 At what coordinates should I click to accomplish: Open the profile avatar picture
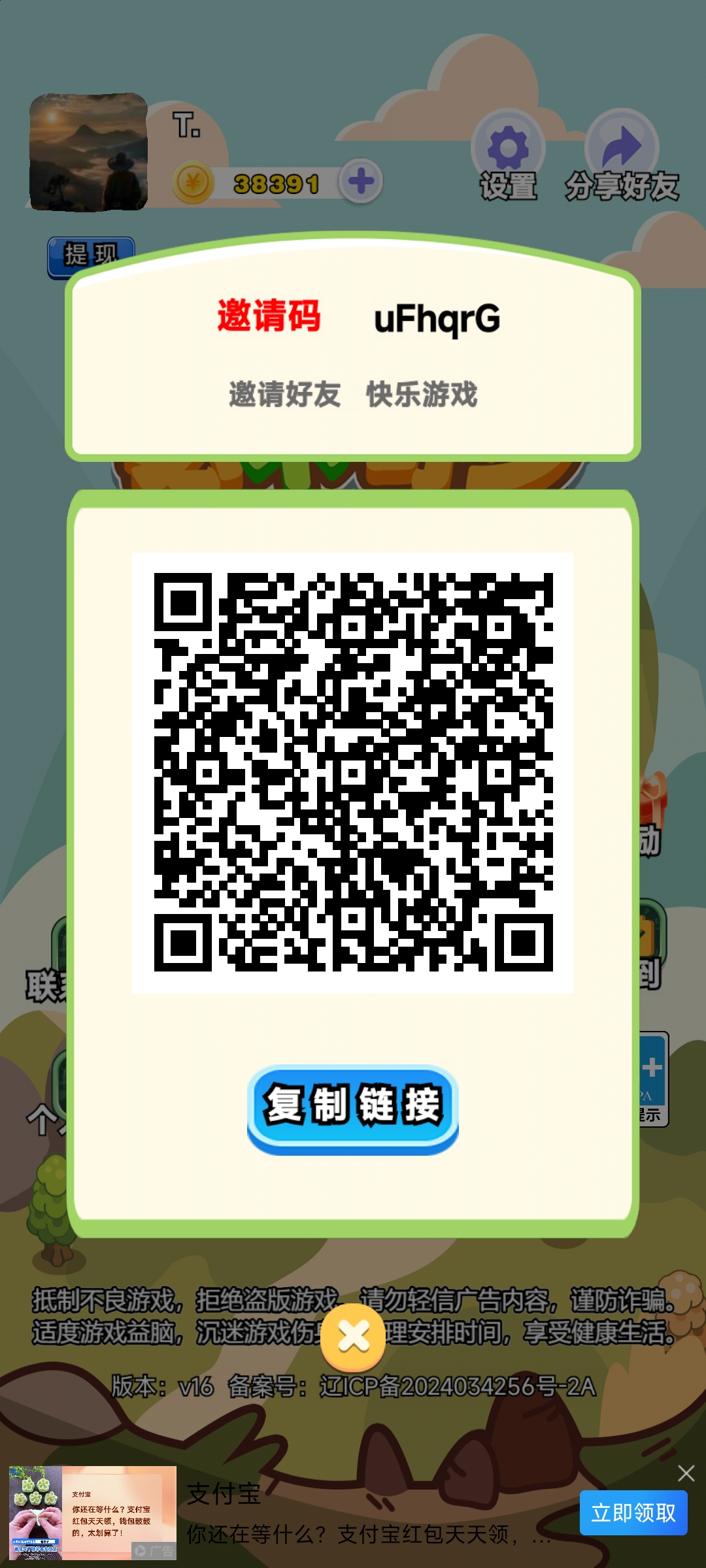coord(88,152)
